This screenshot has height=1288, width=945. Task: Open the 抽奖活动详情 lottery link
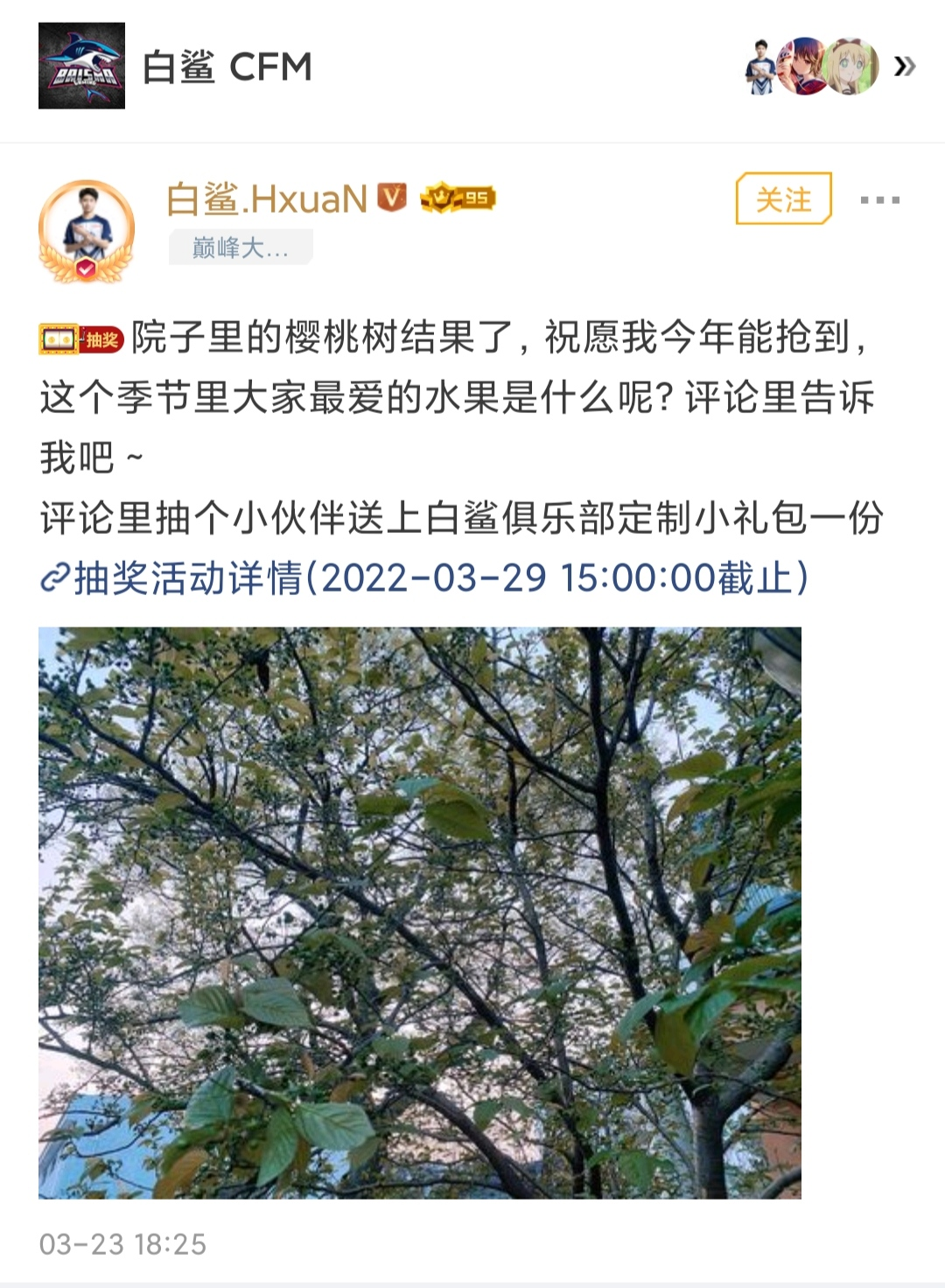pyautogui.click(x=424, y=578)
